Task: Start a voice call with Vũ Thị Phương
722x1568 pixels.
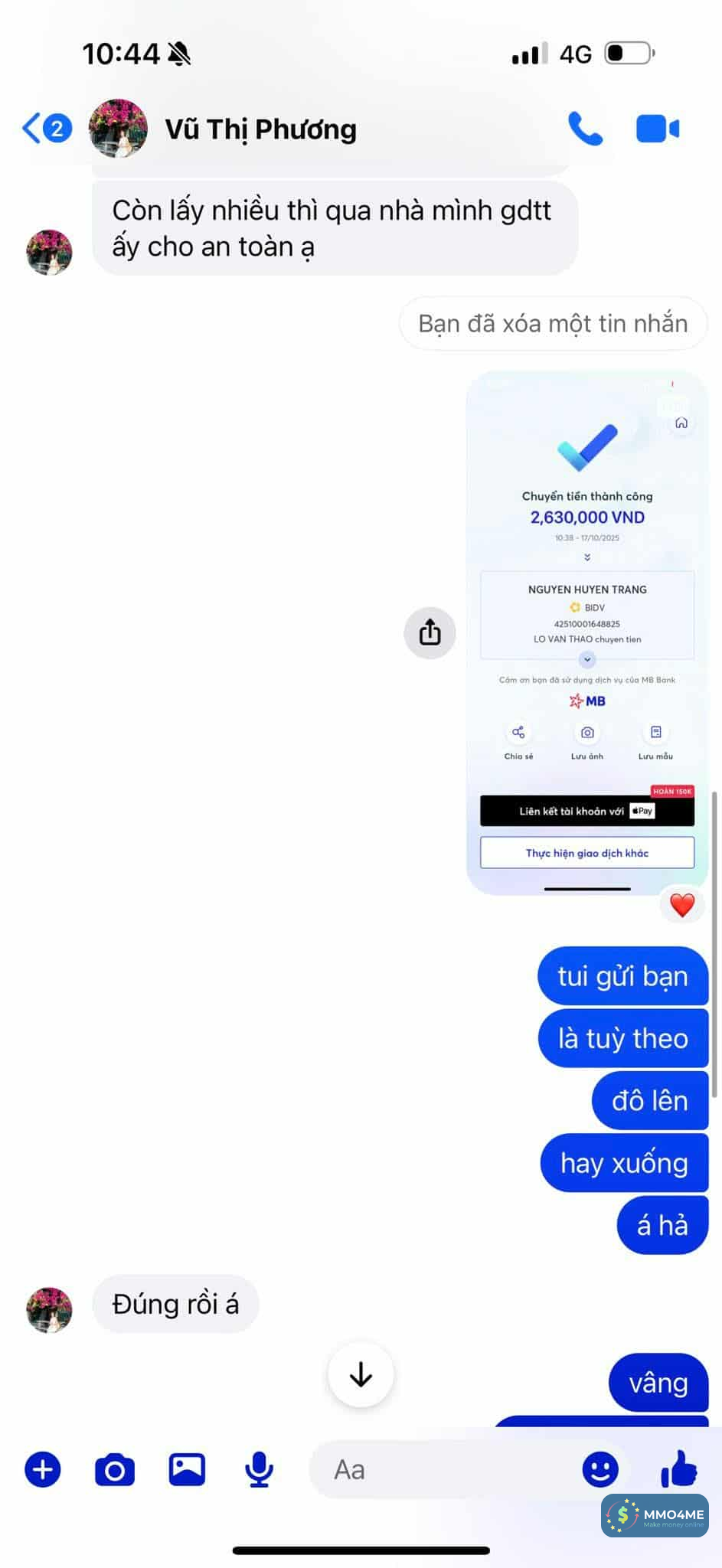Action: (x=585, y=129)
